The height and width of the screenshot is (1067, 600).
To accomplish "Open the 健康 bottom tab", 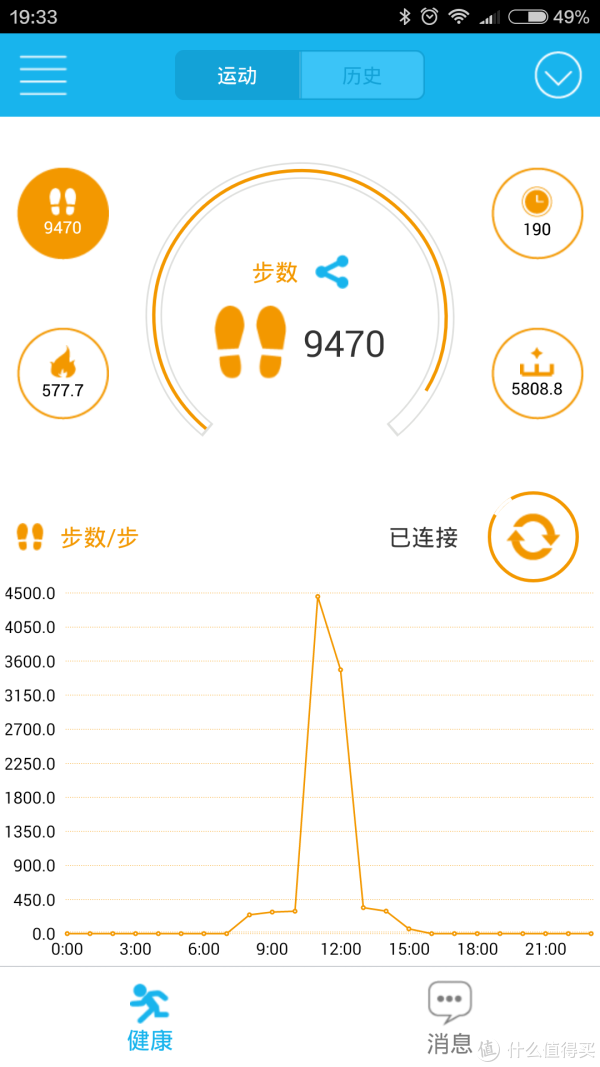I will tap(150, 1017).
